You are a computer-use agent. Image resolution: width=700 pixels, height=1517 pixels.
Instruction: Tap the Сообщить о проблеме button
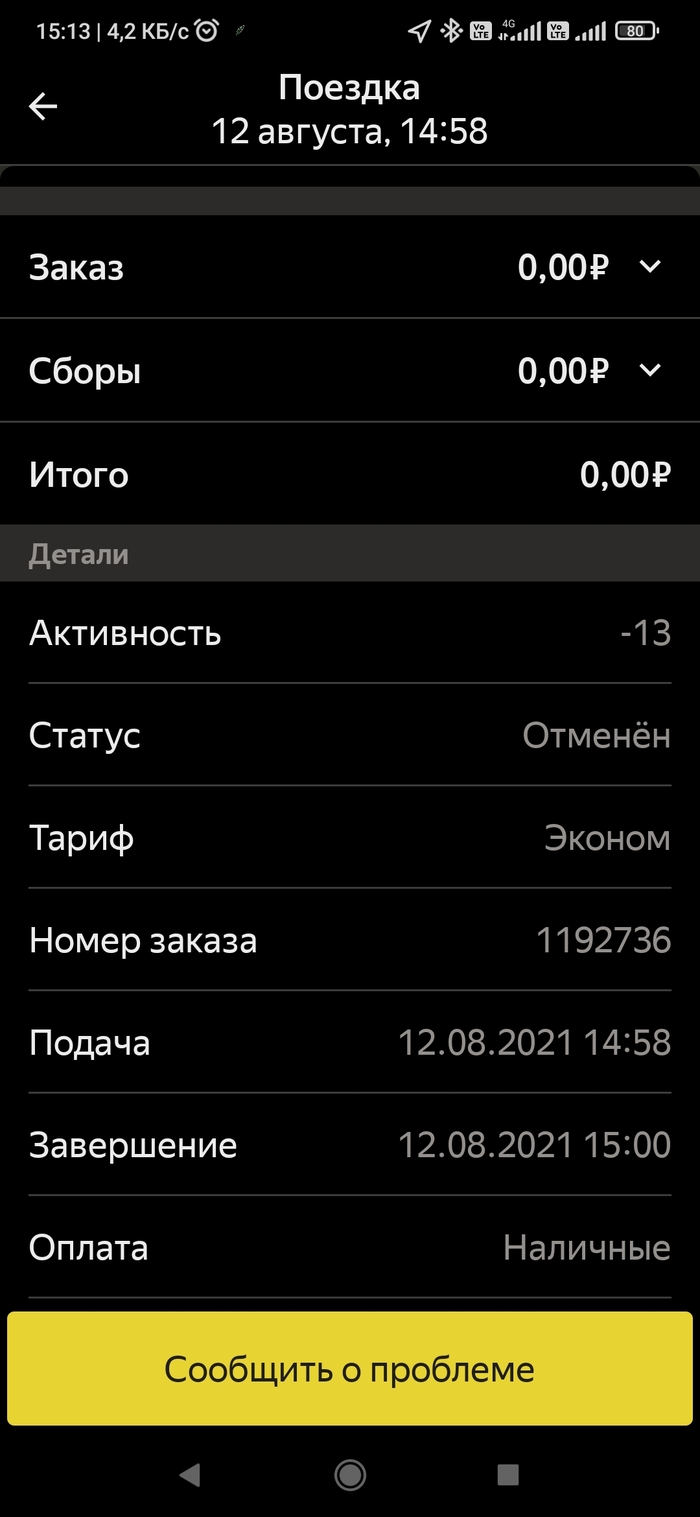(x=350, y=1369)
